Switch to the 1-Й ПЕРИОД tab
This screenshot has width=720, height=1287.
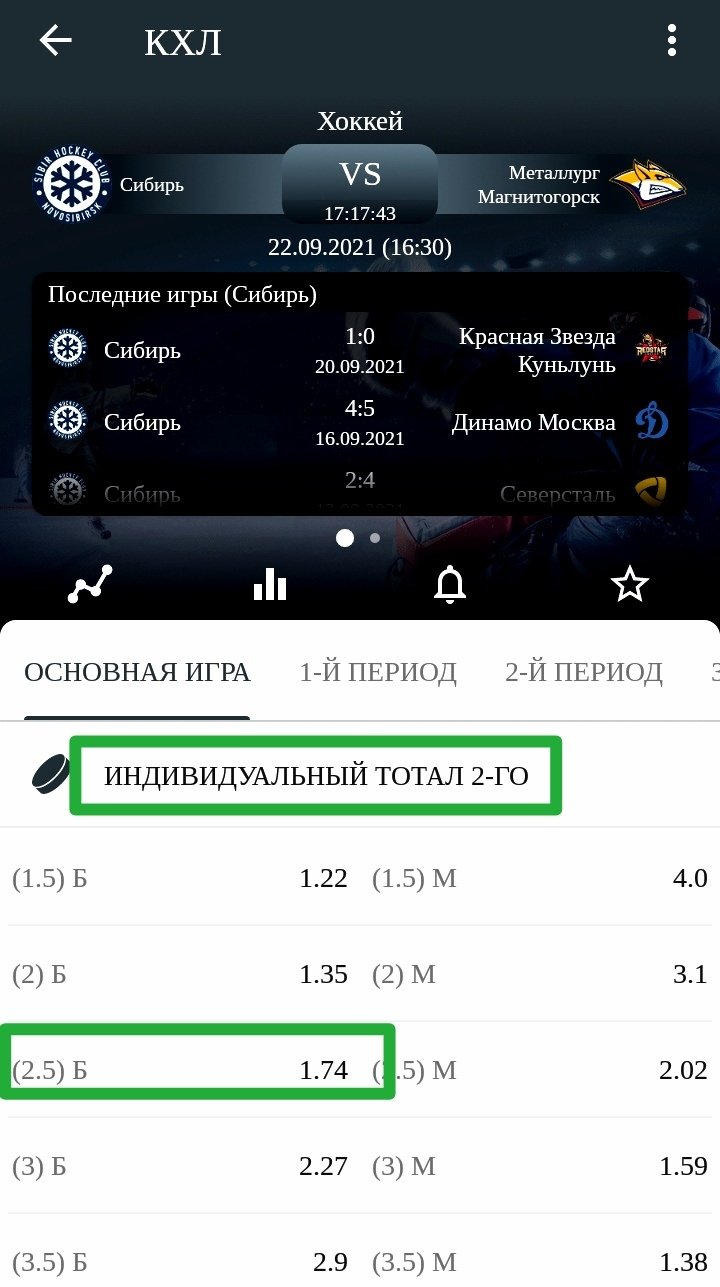click(378, 672)
